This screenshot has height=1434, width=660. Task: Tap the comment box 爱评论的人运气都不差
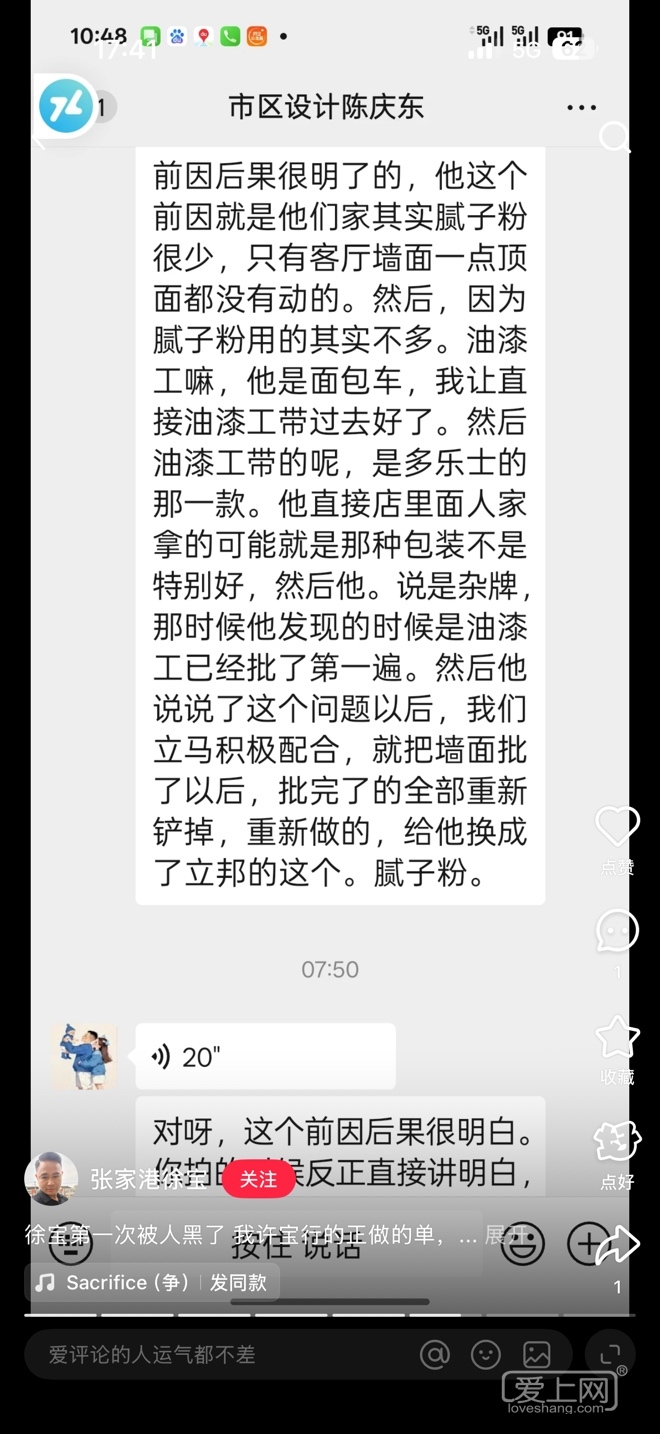pos(200,1355)
